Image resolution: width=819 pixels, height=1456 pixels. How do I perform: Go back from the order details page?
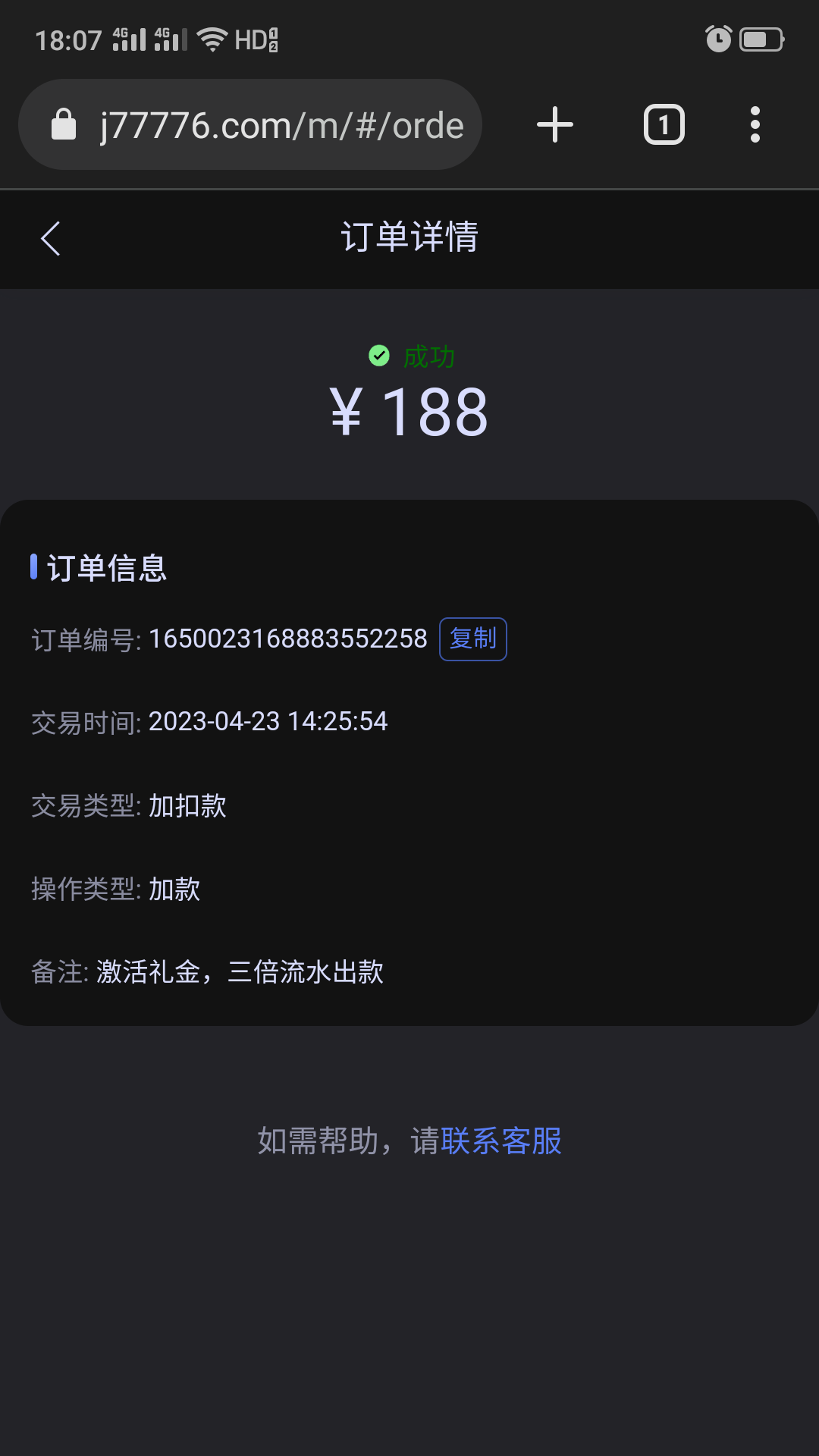click(51, 239)
